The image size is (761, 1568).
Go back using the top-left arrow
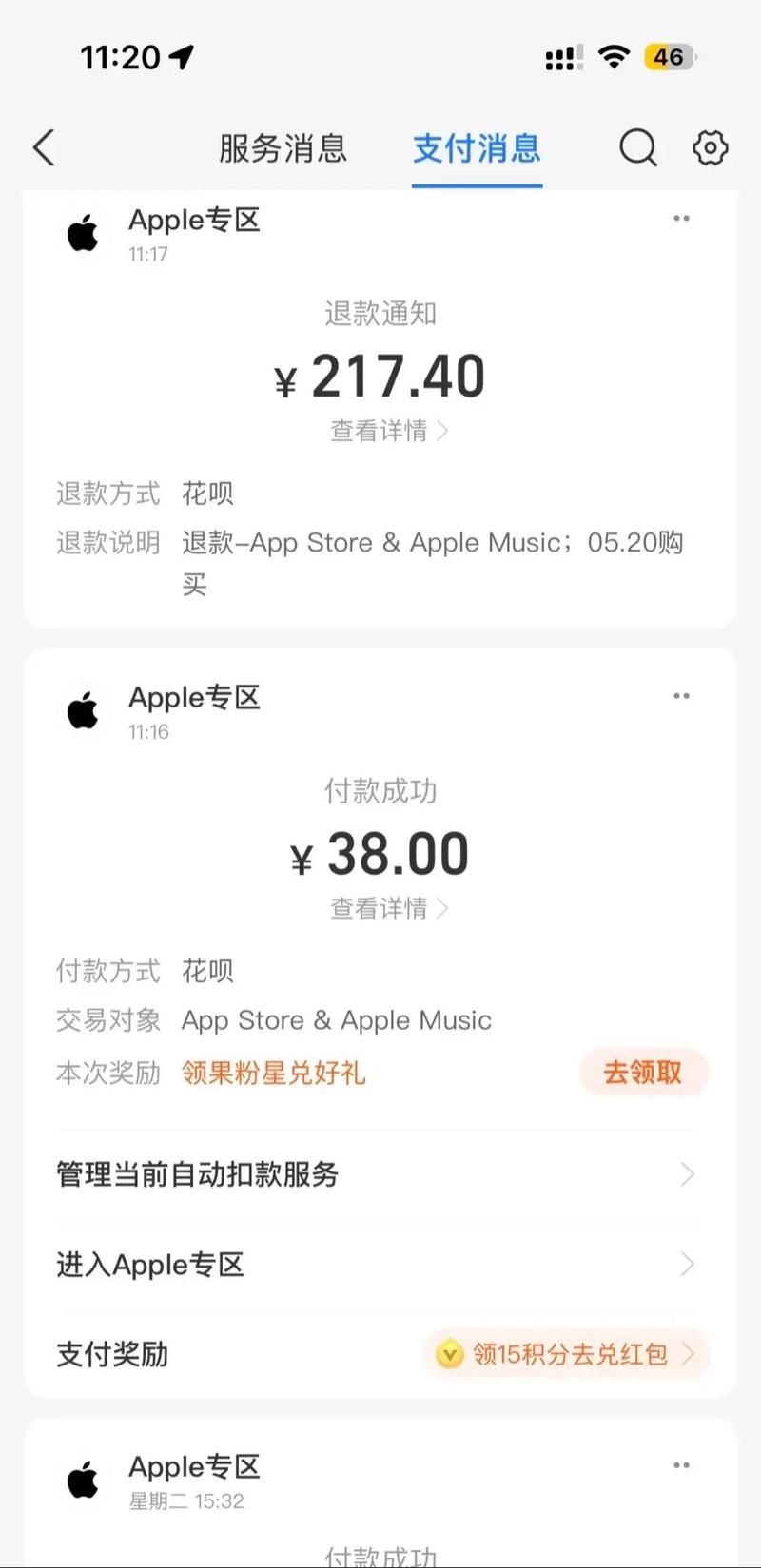pyautogui.click(x=44, y=148)
